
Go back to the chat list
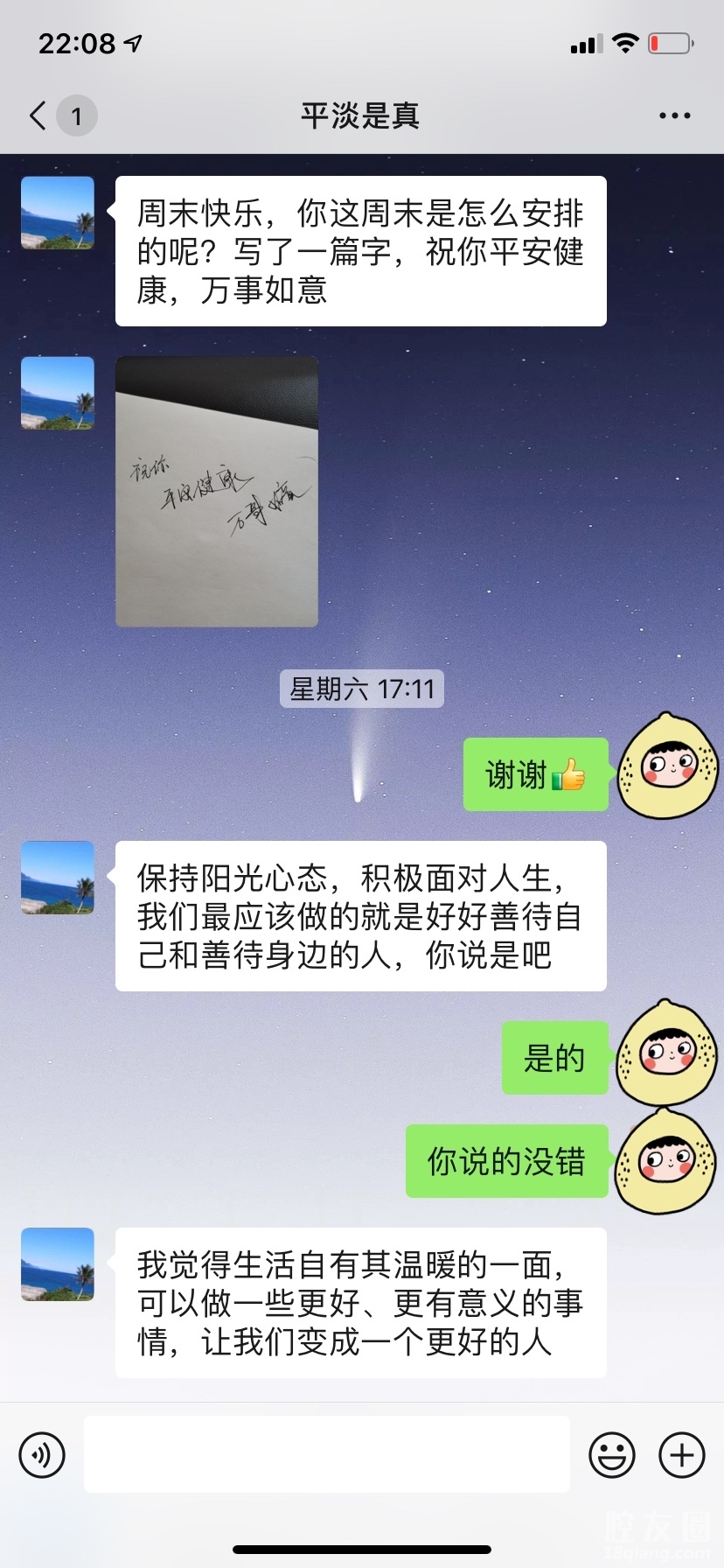click(38, 115)
